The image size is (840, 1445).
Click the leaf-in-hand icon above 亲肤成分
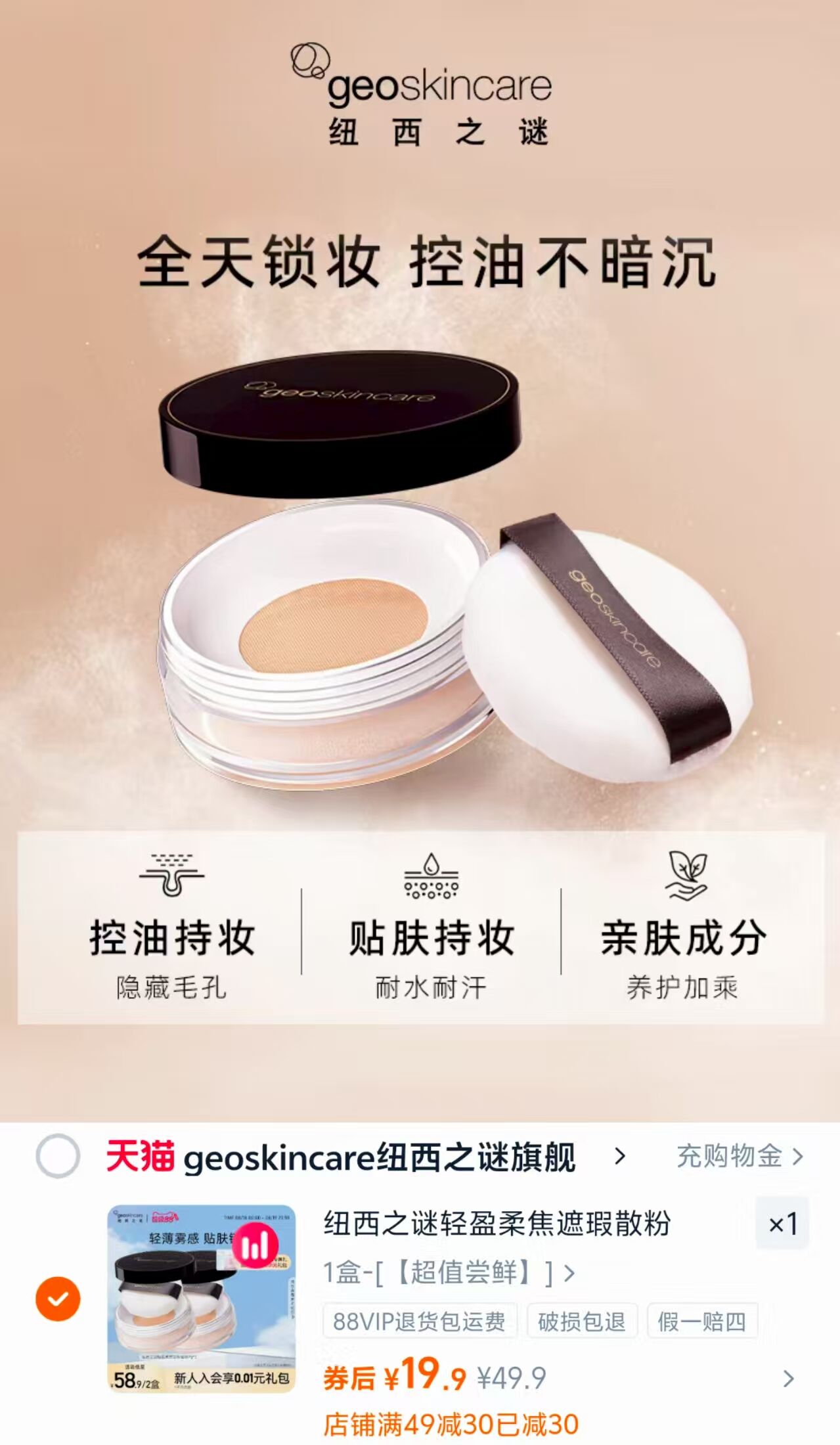click(685, 877)
